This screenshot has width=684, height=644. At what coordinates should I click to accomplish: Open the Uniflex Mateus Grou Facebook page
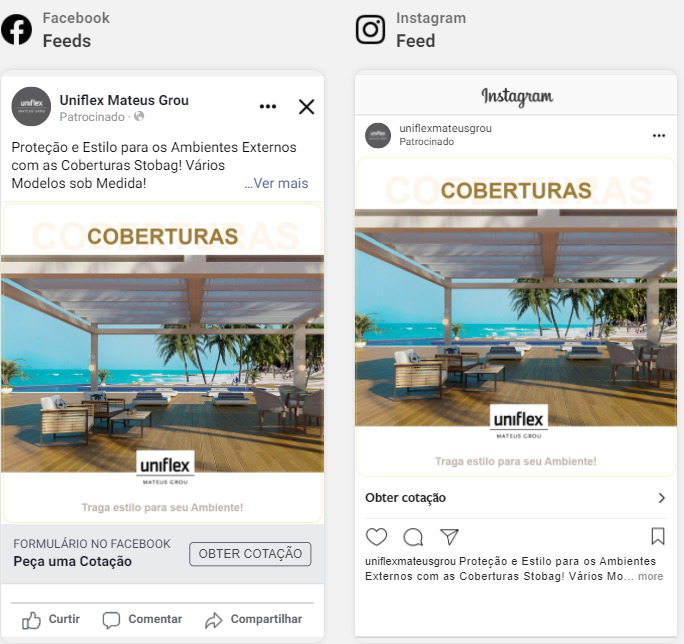(123, 100)
